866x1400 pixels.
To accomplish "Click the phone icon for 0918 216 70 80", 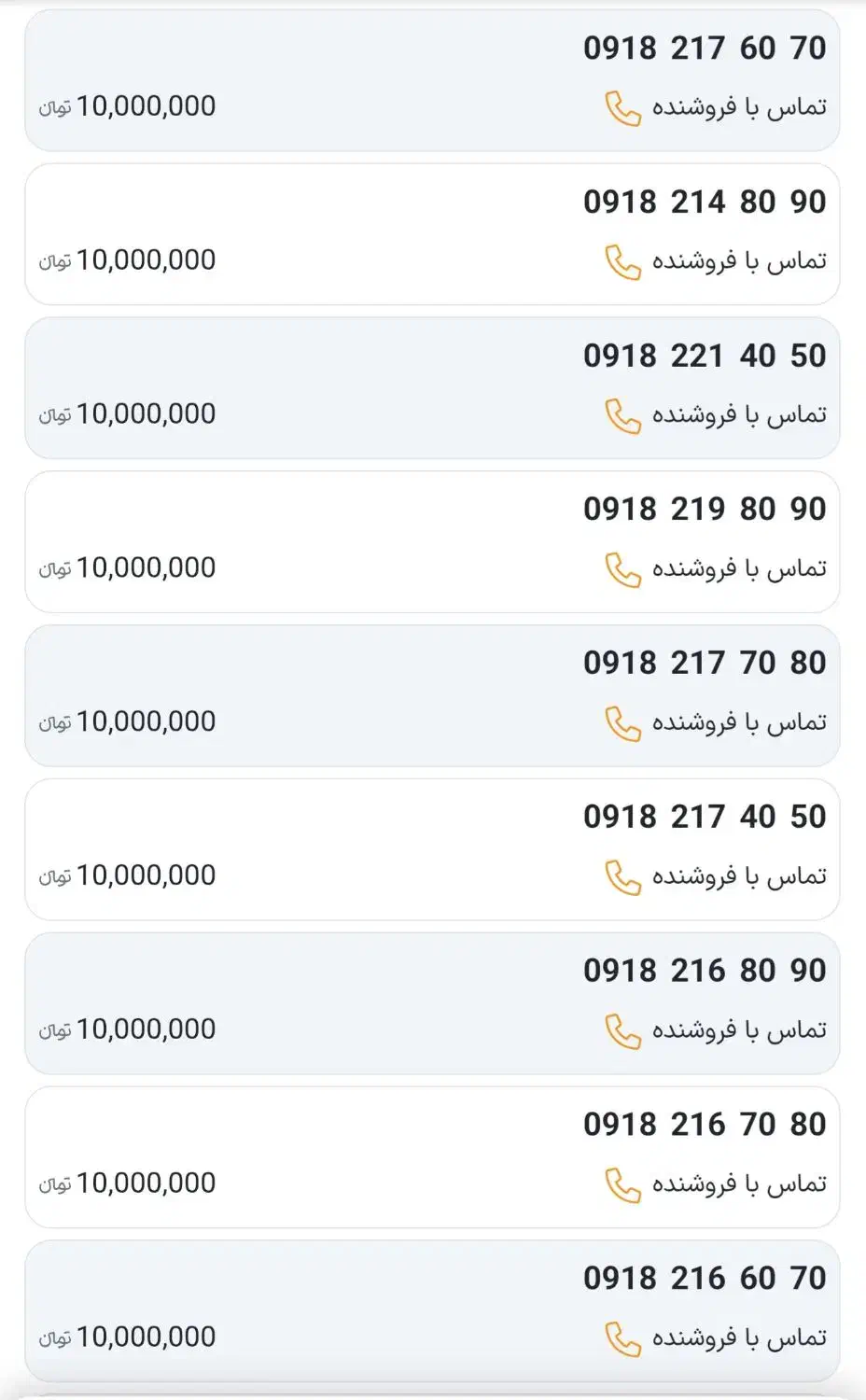I will pyautogui.click(x=623, y=1183).
